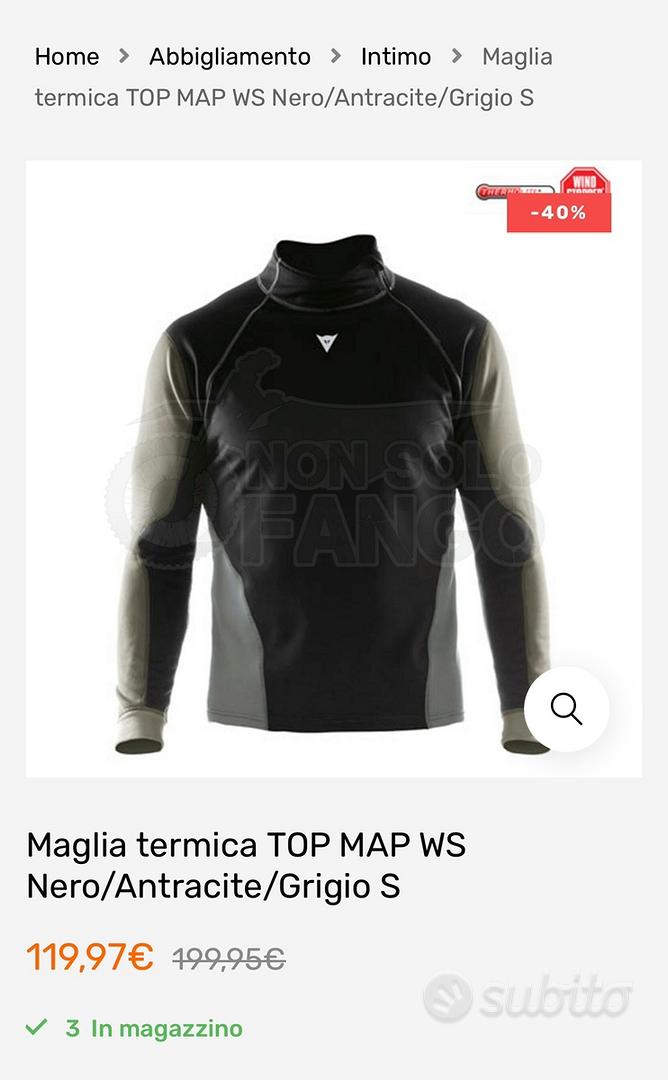Tap the magnifier to zoom product image
Image resolution: width=668 pixels, height=1080 pixels.
(x=566, y=709)
